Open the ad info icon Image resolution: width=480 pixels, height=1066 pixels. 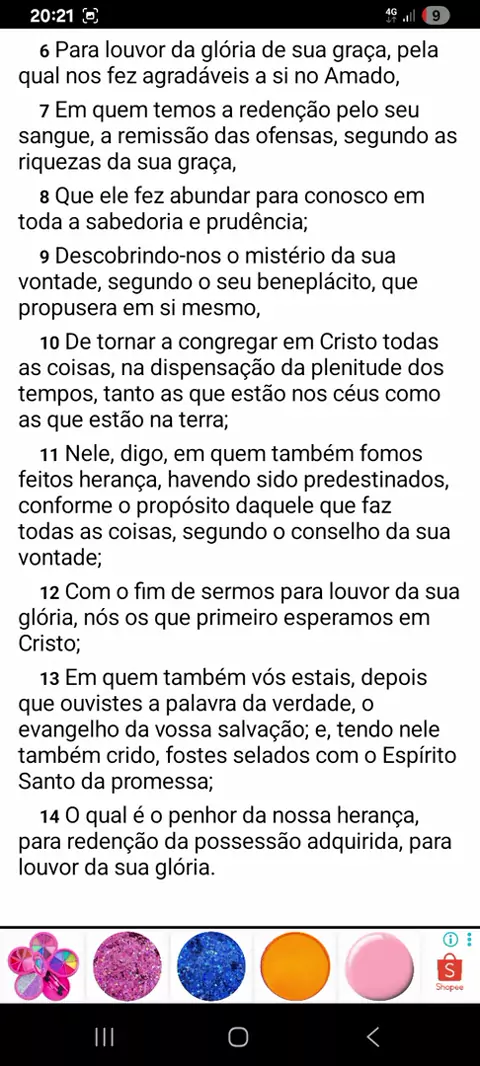pos(450,940)
